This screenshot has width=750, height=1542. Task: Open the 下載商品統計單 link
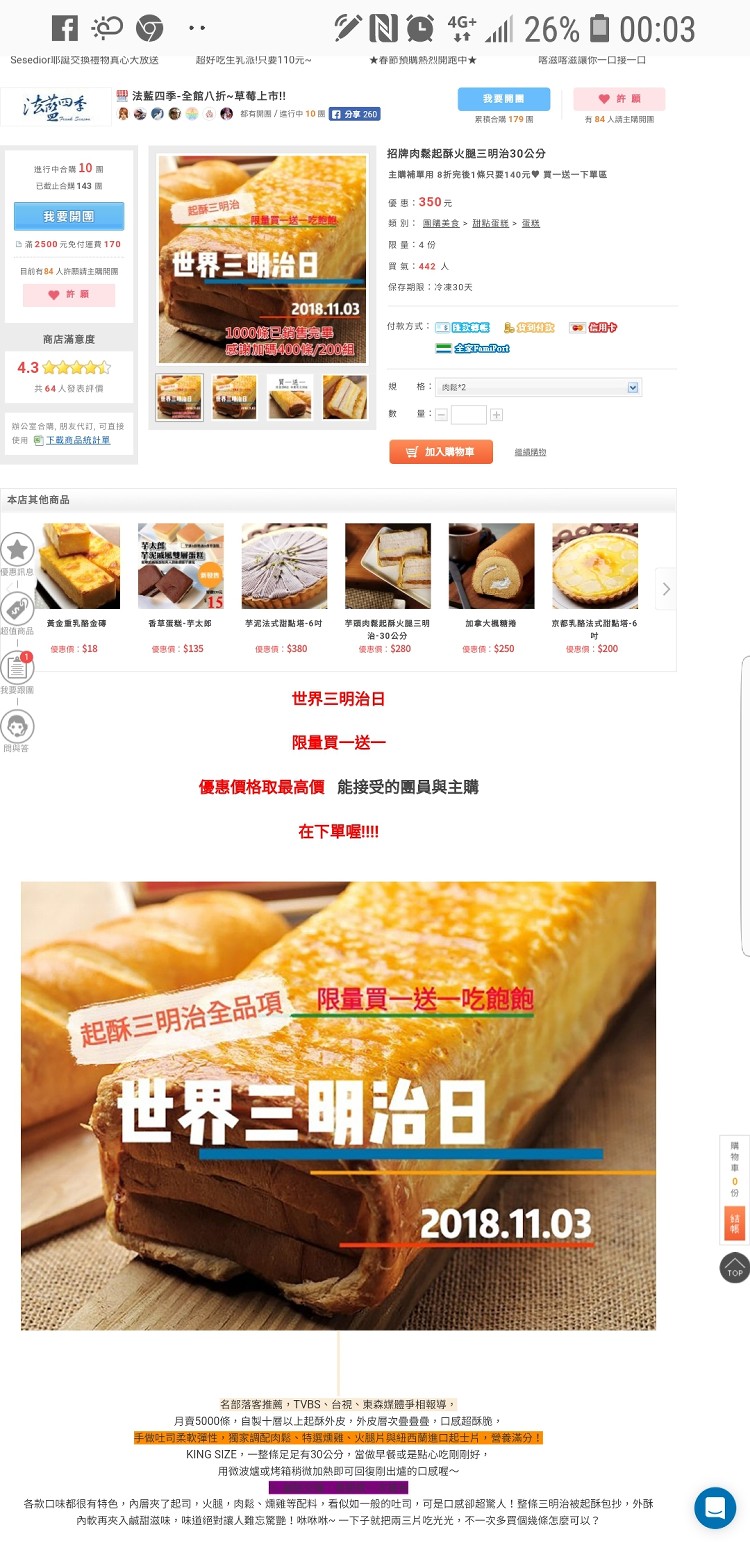point(78,440)
